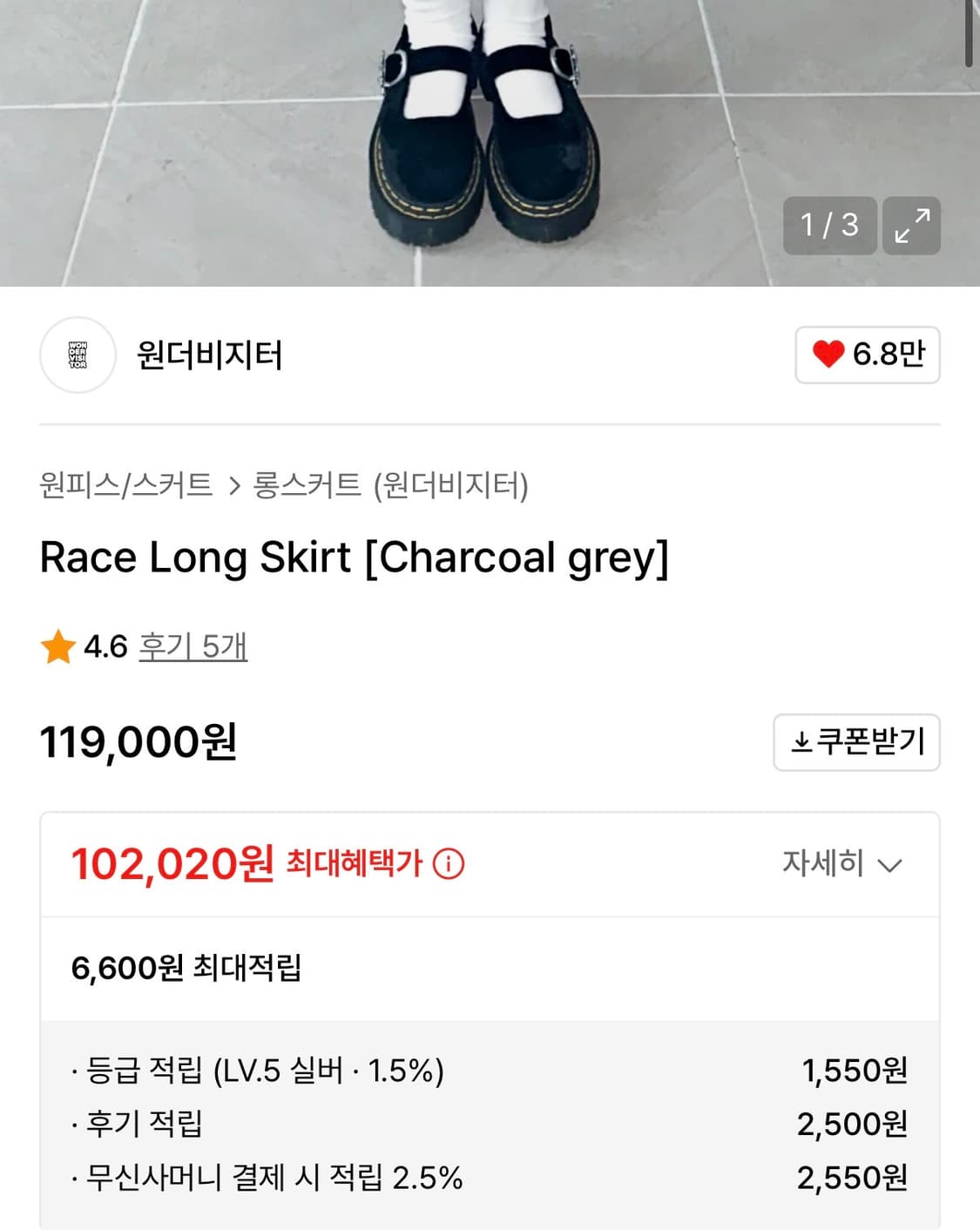The image size is (980, 1230).
Task: Expand the product image to fullscreen
Action: pyautogui.click(x=911, y=226)
